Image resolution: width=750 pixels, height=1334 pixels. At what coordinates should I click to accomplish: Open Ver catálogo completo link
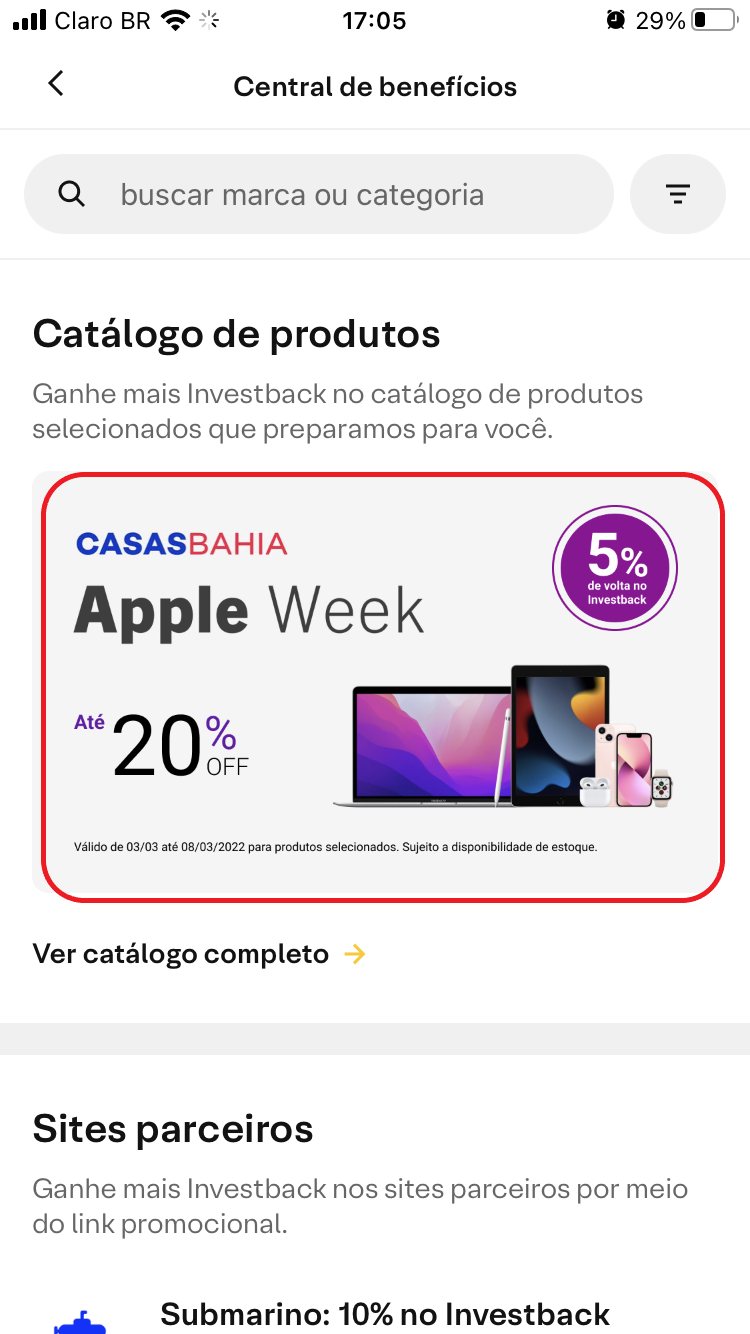click(x=198, y=954)
